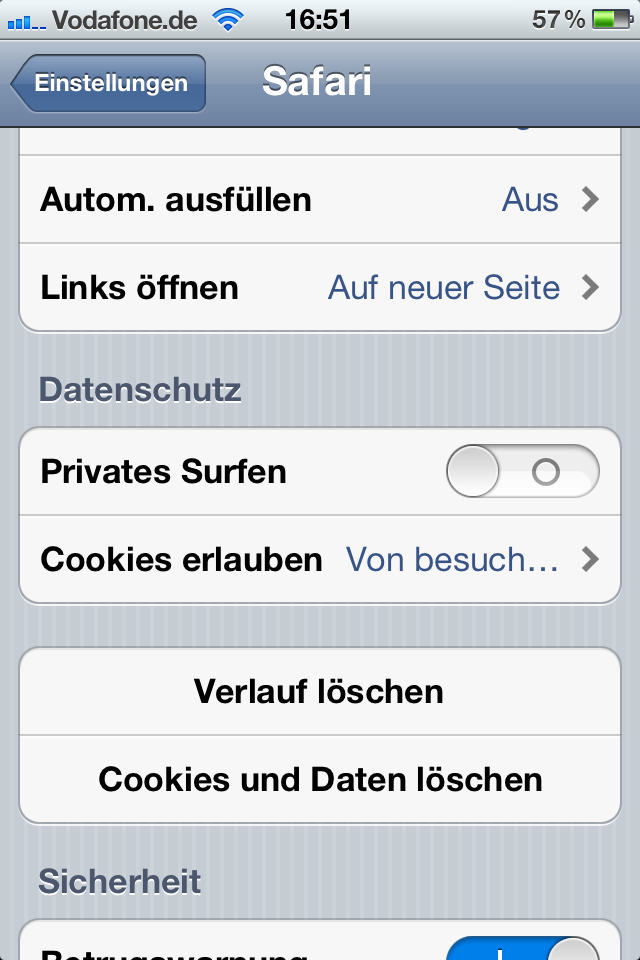Open the Links öffnen option
This screenshot has width=640, height=960.
(x=320, y=288)
